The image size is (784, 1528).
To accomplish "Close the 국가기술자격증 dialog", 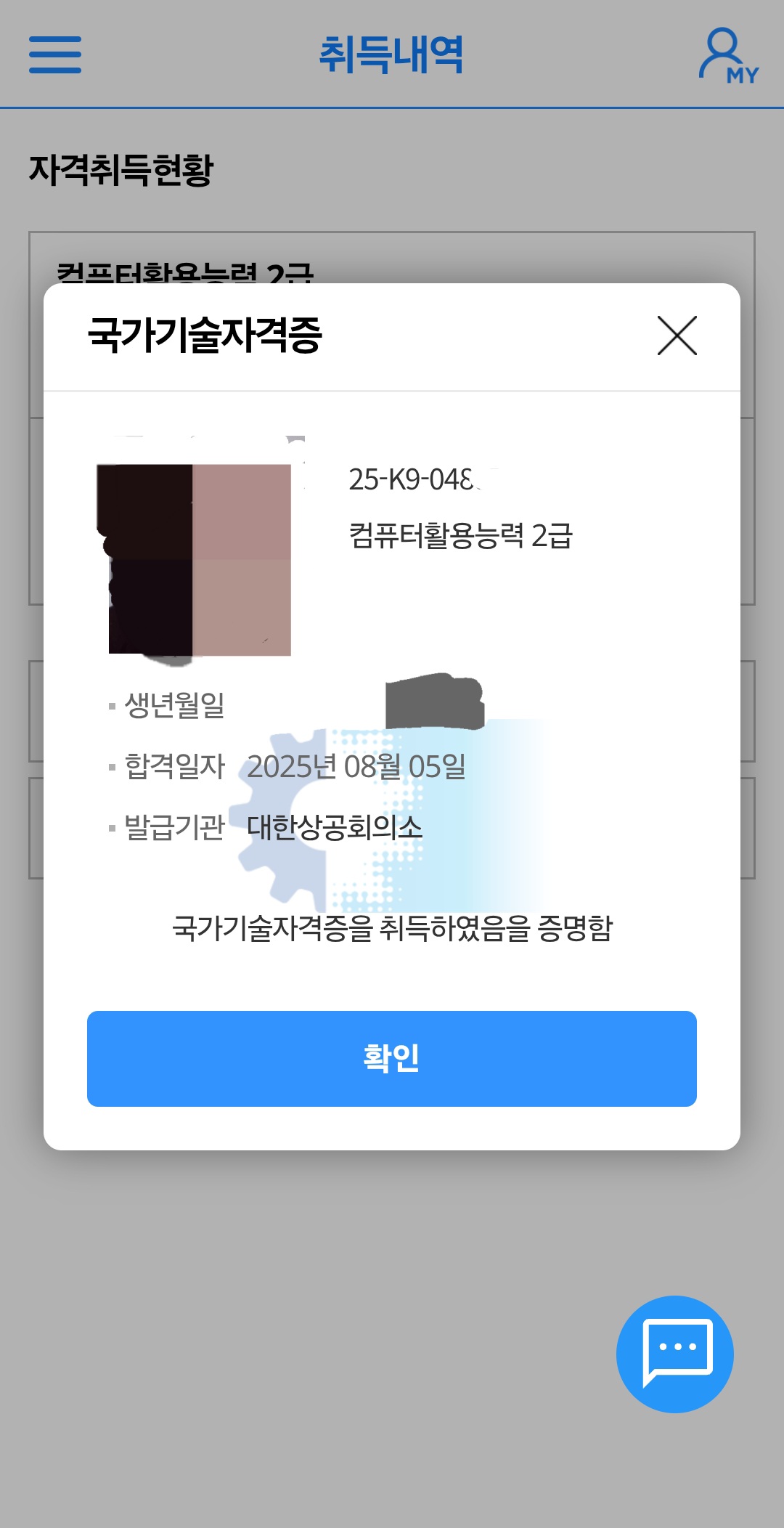I will coord(677,336).
